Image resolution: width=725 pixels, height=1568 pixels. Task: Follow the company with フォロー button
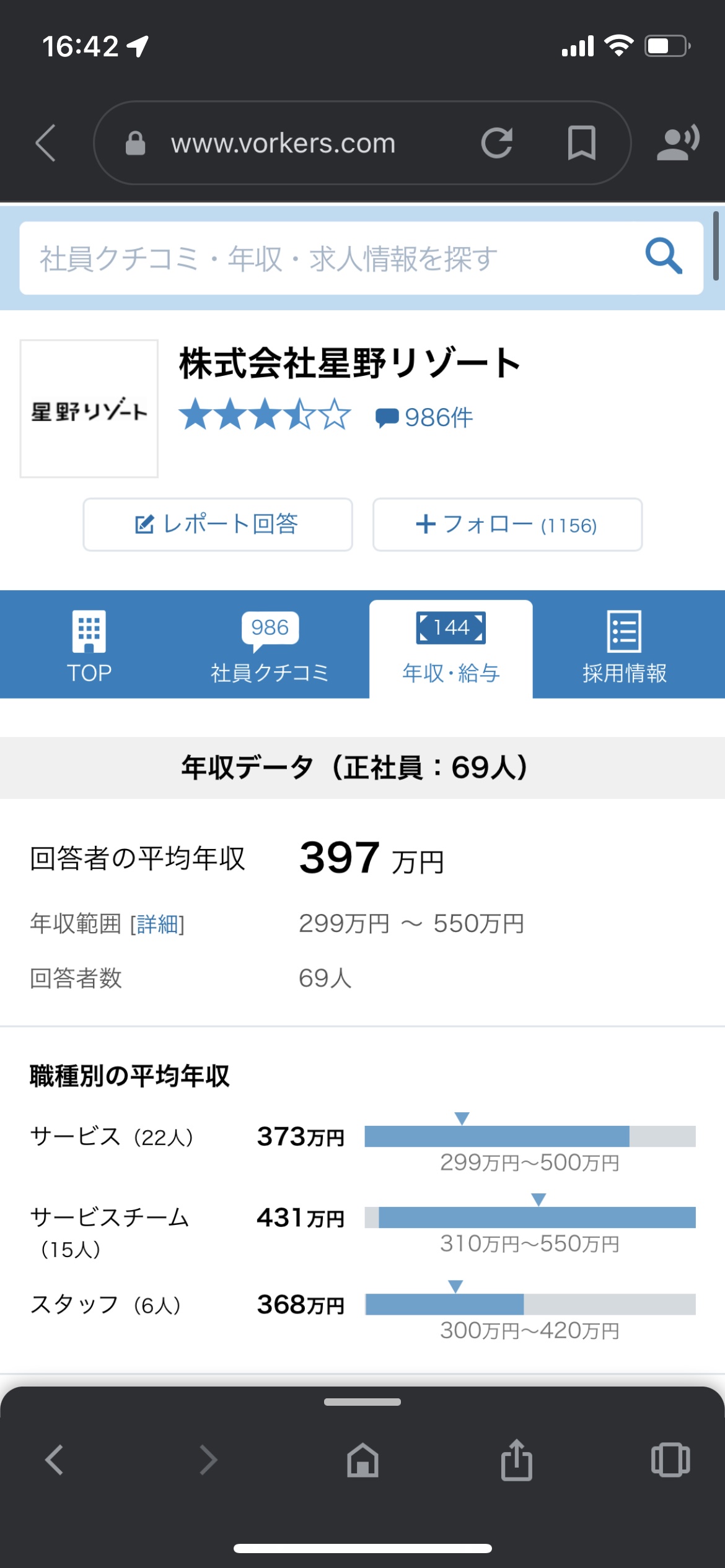tap(507, 525)
